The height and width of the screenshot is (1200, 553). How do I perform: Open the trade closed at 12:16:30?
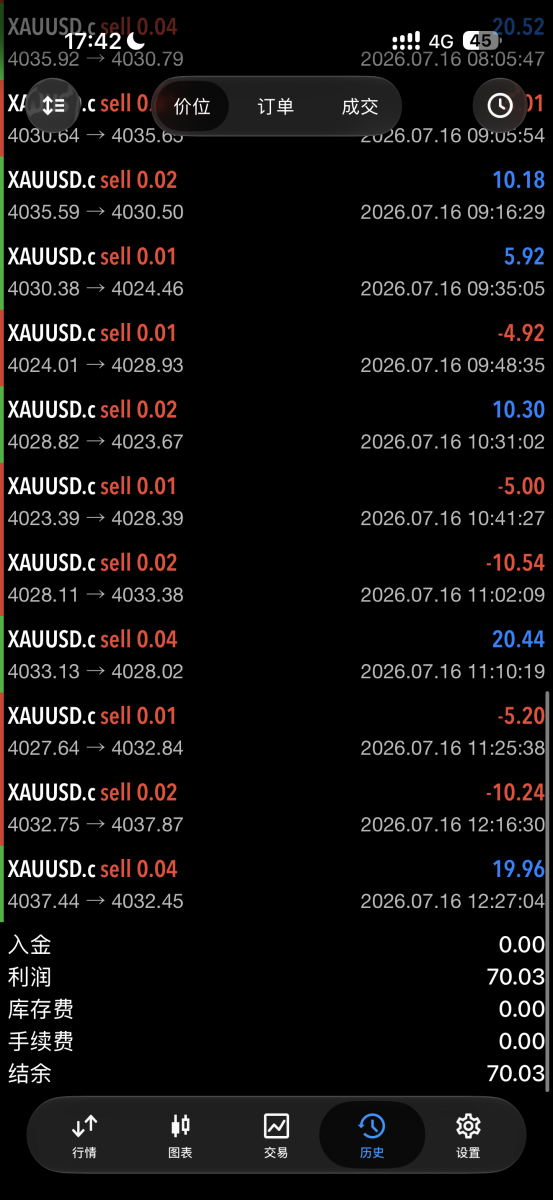[x=276, y=807]
